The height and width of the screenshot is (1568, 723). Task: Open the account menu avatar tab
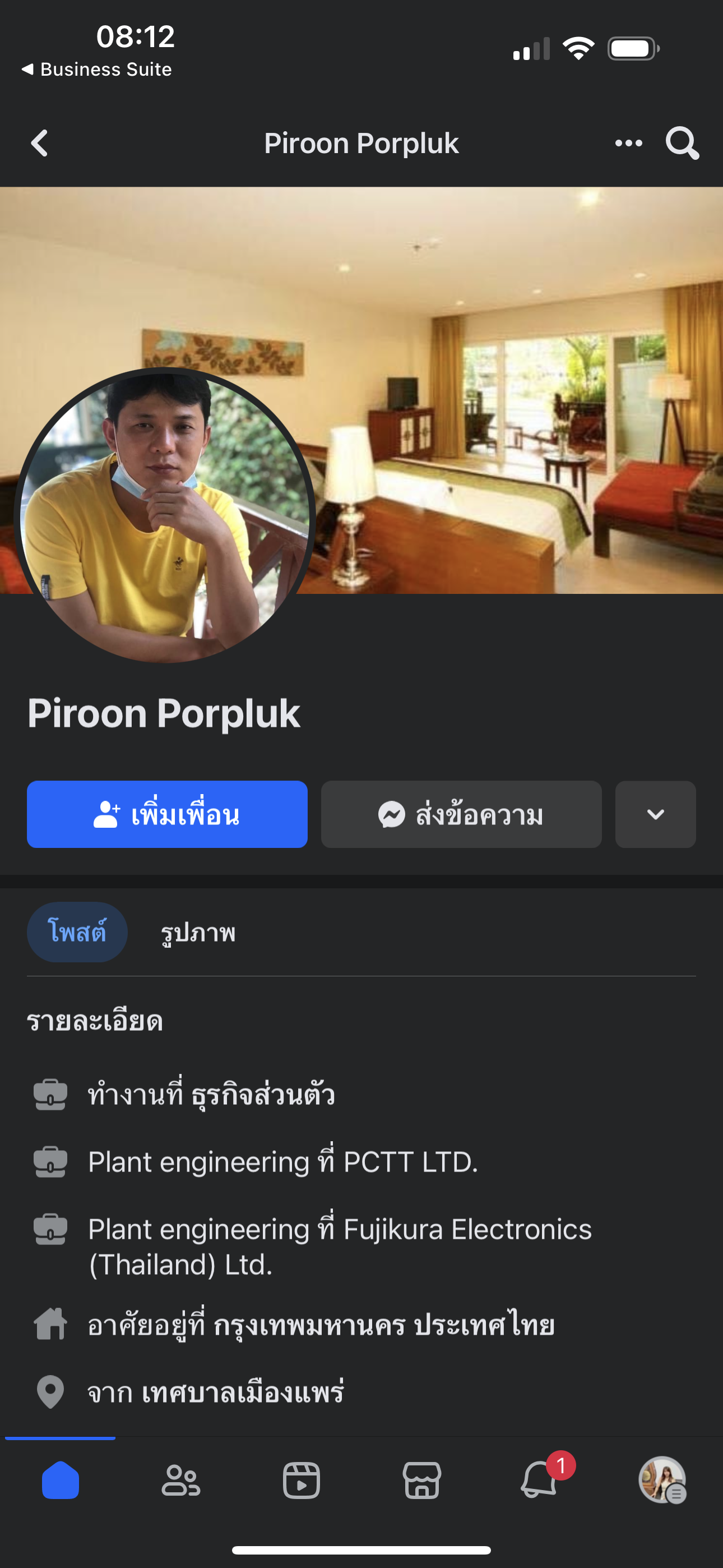pyautogui.click(x=662, y=1480)
